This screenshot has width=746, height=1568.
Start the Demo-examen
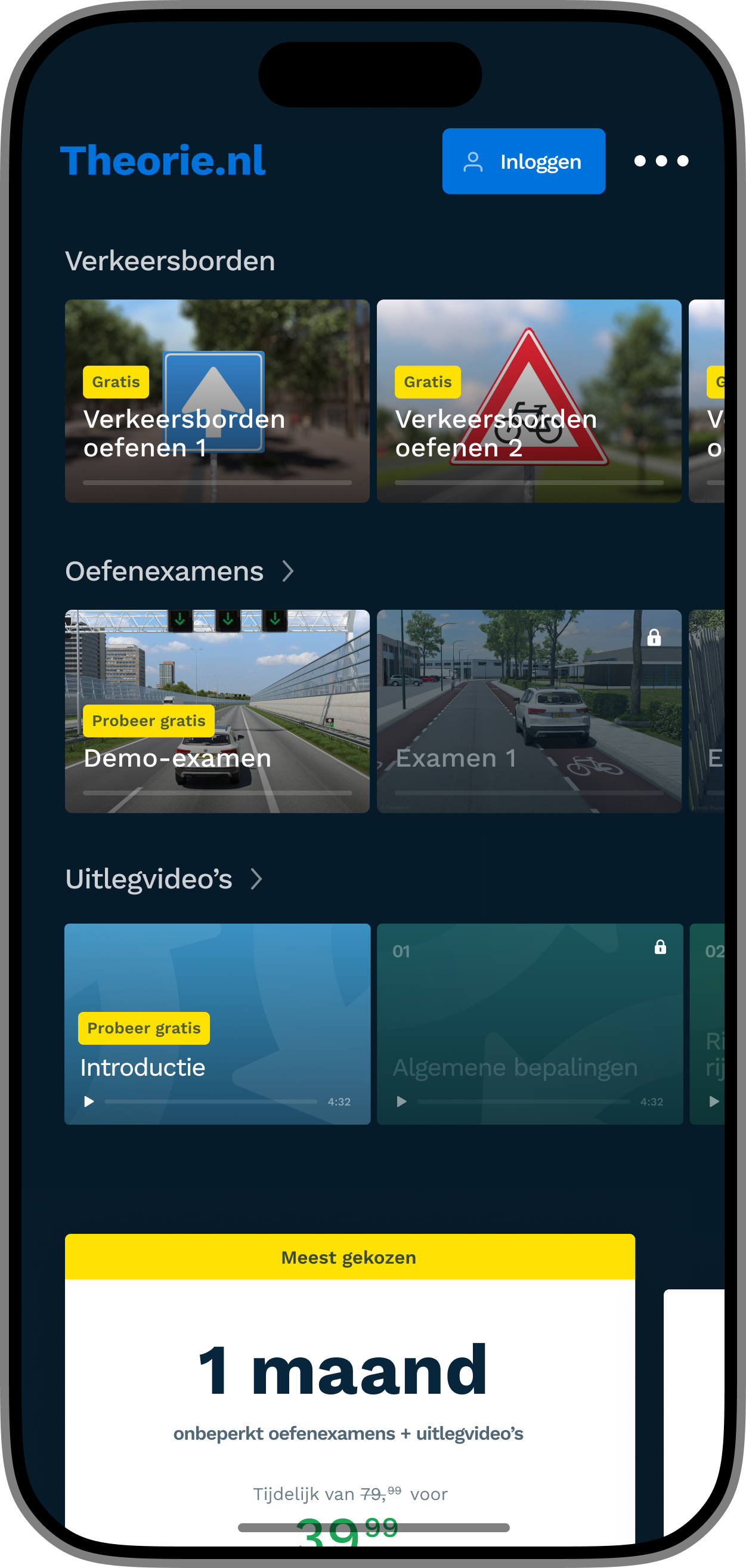(x=216, y=711)
